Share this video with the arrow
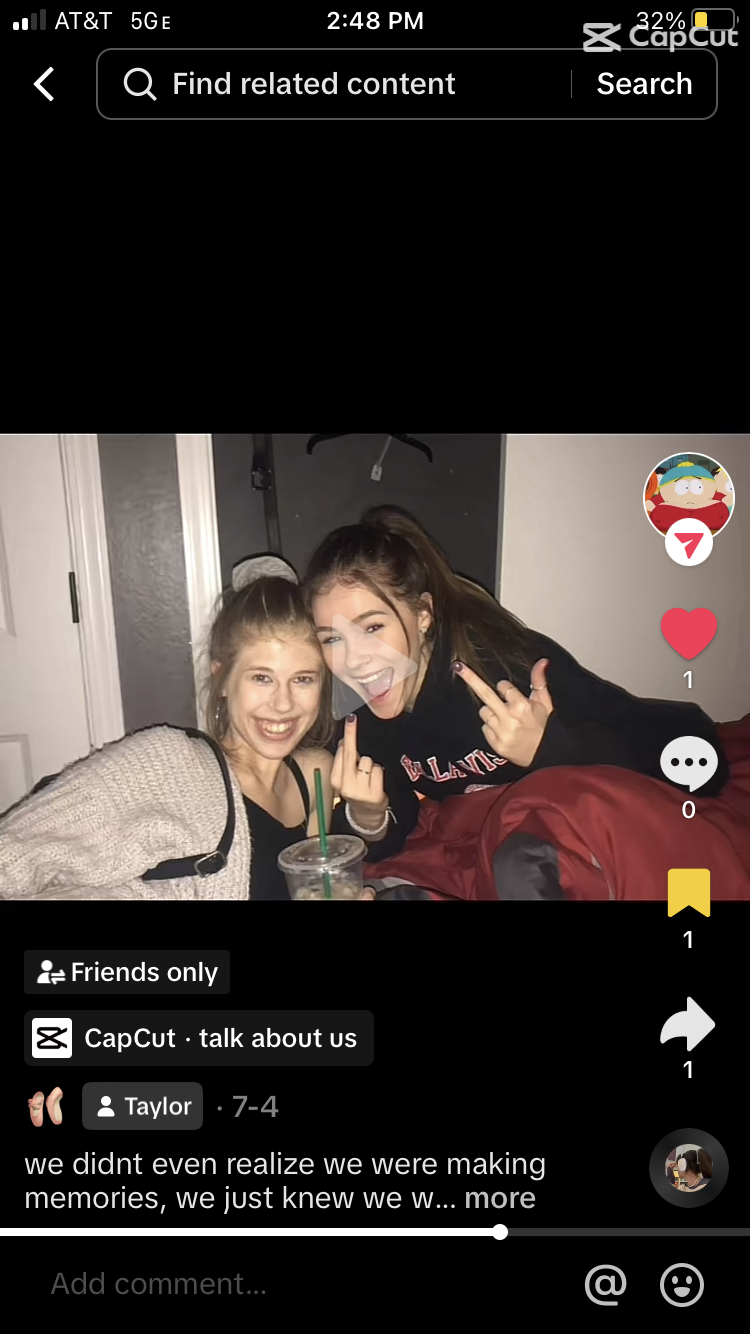This screenshot has height=1334, width=750. click(x=688, y=1025)
